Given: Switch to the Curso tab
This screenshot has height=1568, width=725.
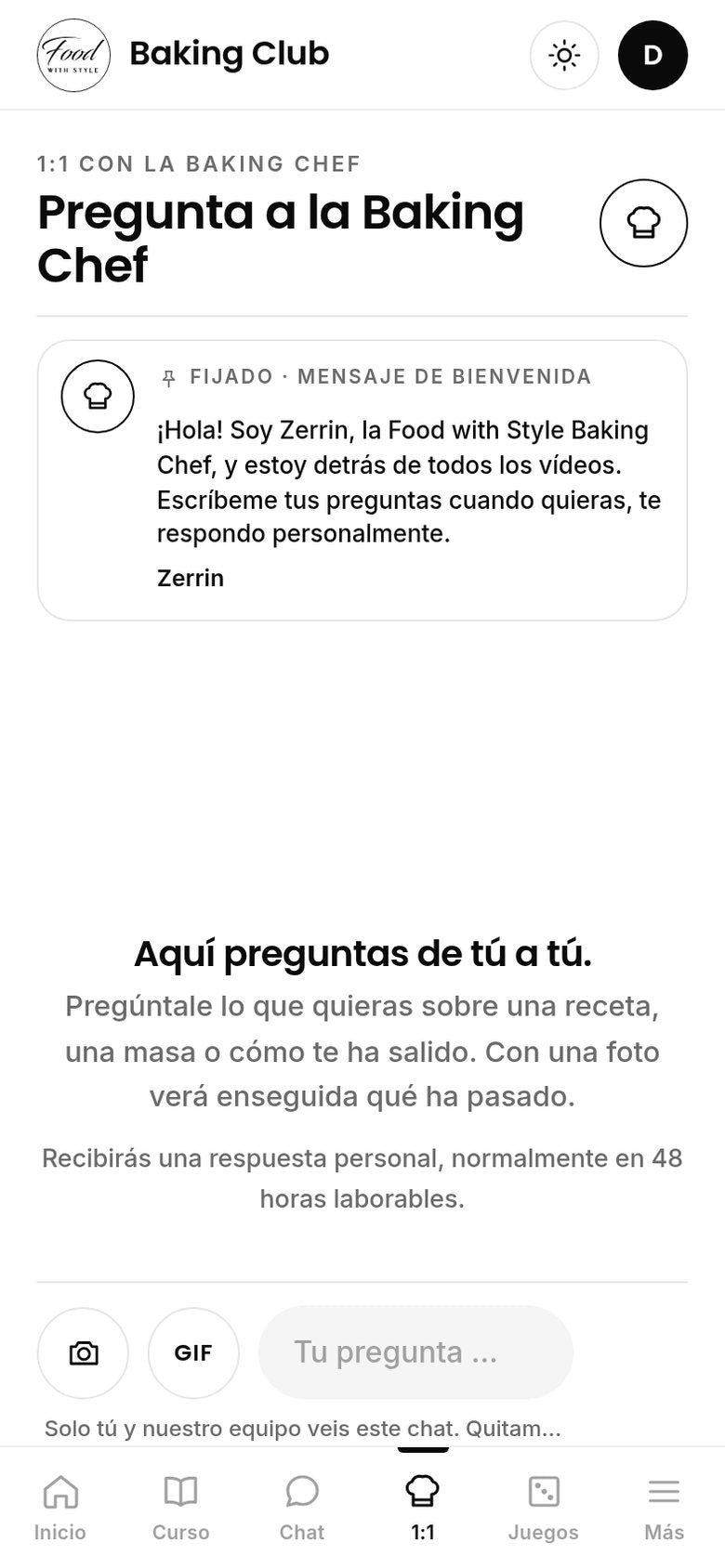Looking at the screenshot, I should coord(181,1509).
